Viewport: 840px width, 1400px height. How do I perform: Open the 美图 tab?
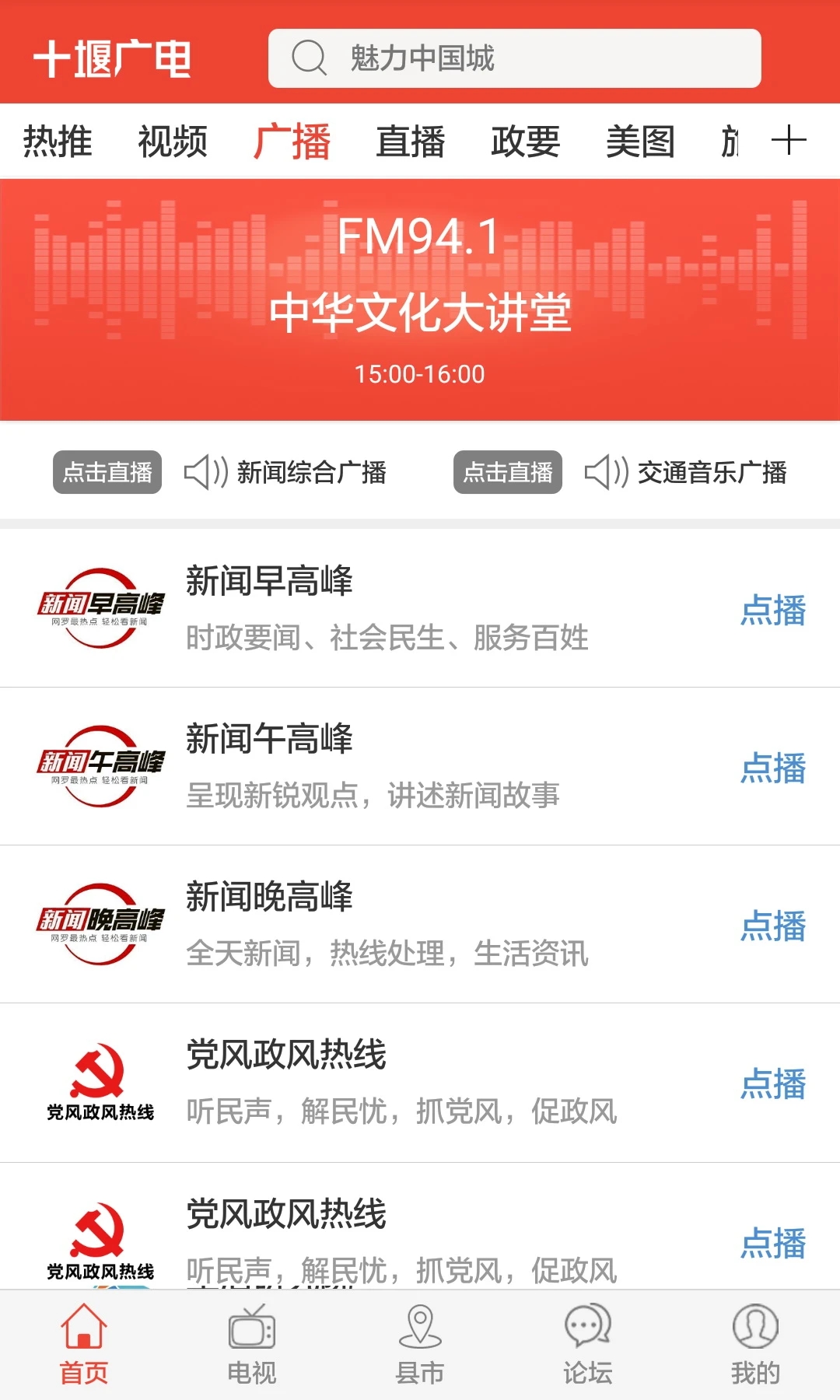642,142
